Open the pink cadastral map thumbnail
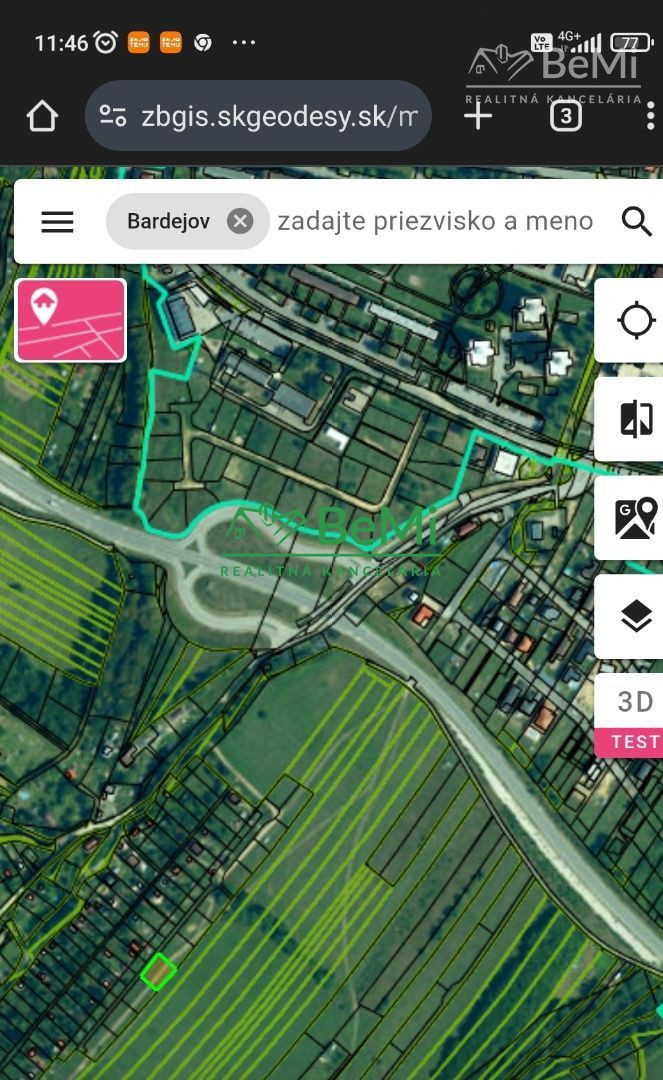 [x=71, y=320]
